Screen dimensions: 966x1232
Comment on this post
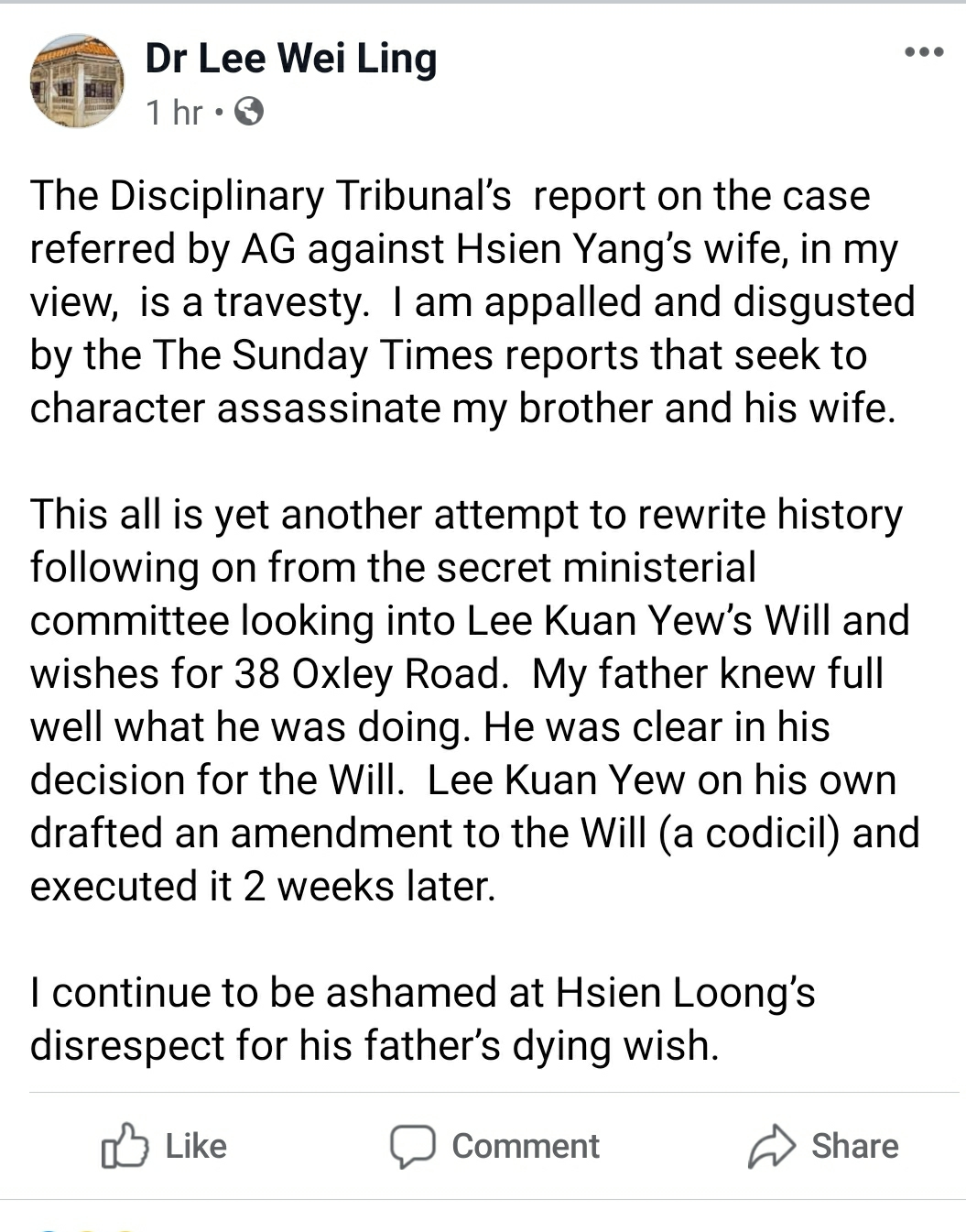(495, 1146)
